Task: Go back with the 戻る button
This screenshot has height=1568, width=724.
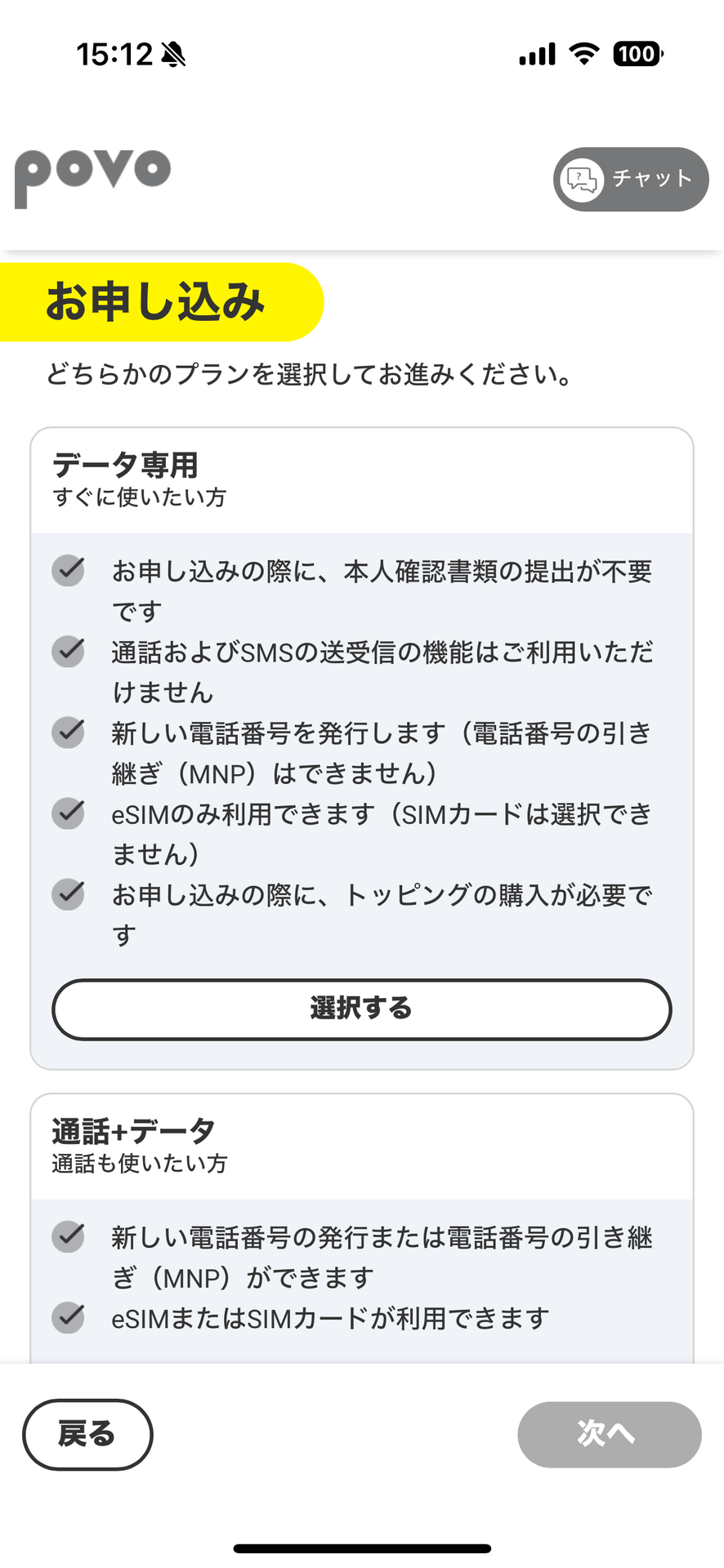Action: coord(87,1434)
